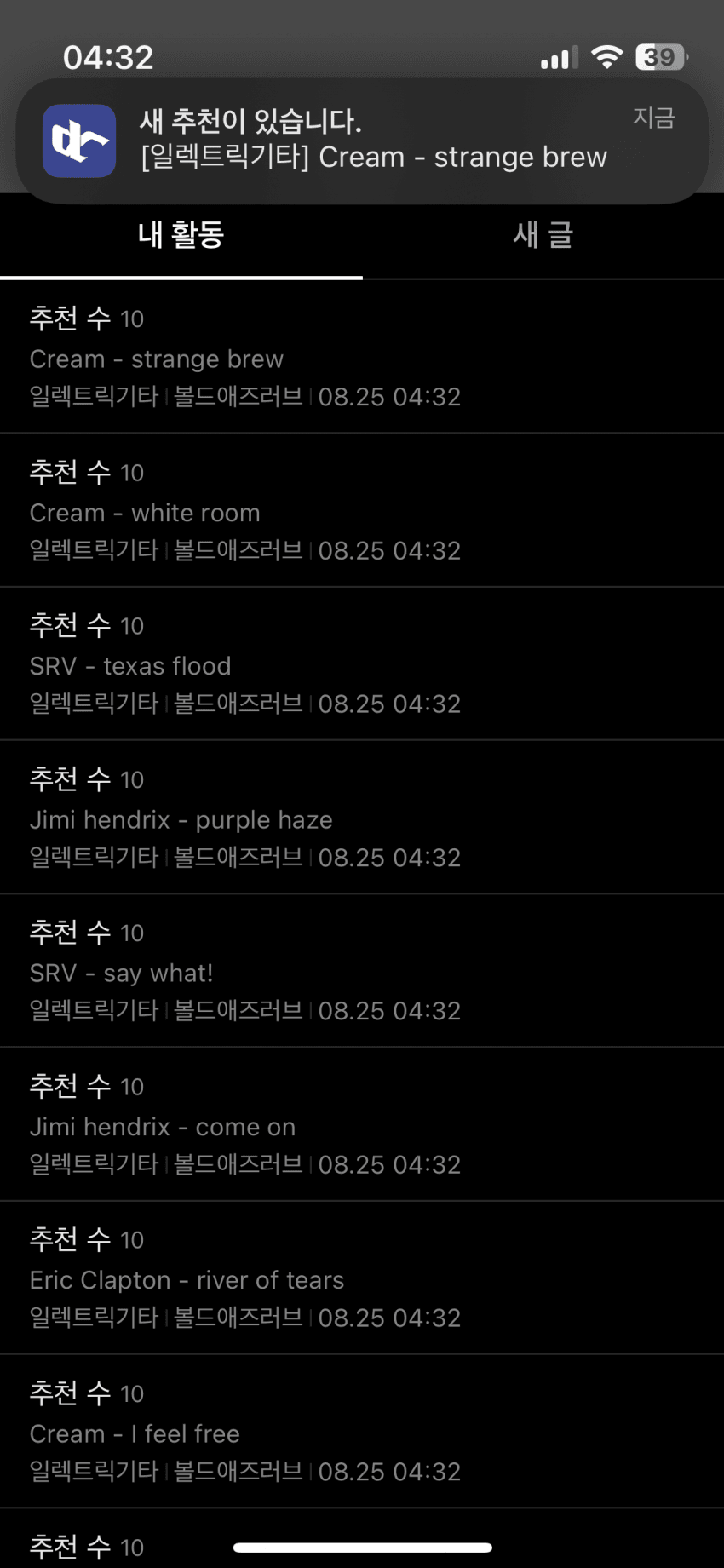Open the Cream - white room post
The width and height of the screenshot is (724, 1568).
(362, 510)
